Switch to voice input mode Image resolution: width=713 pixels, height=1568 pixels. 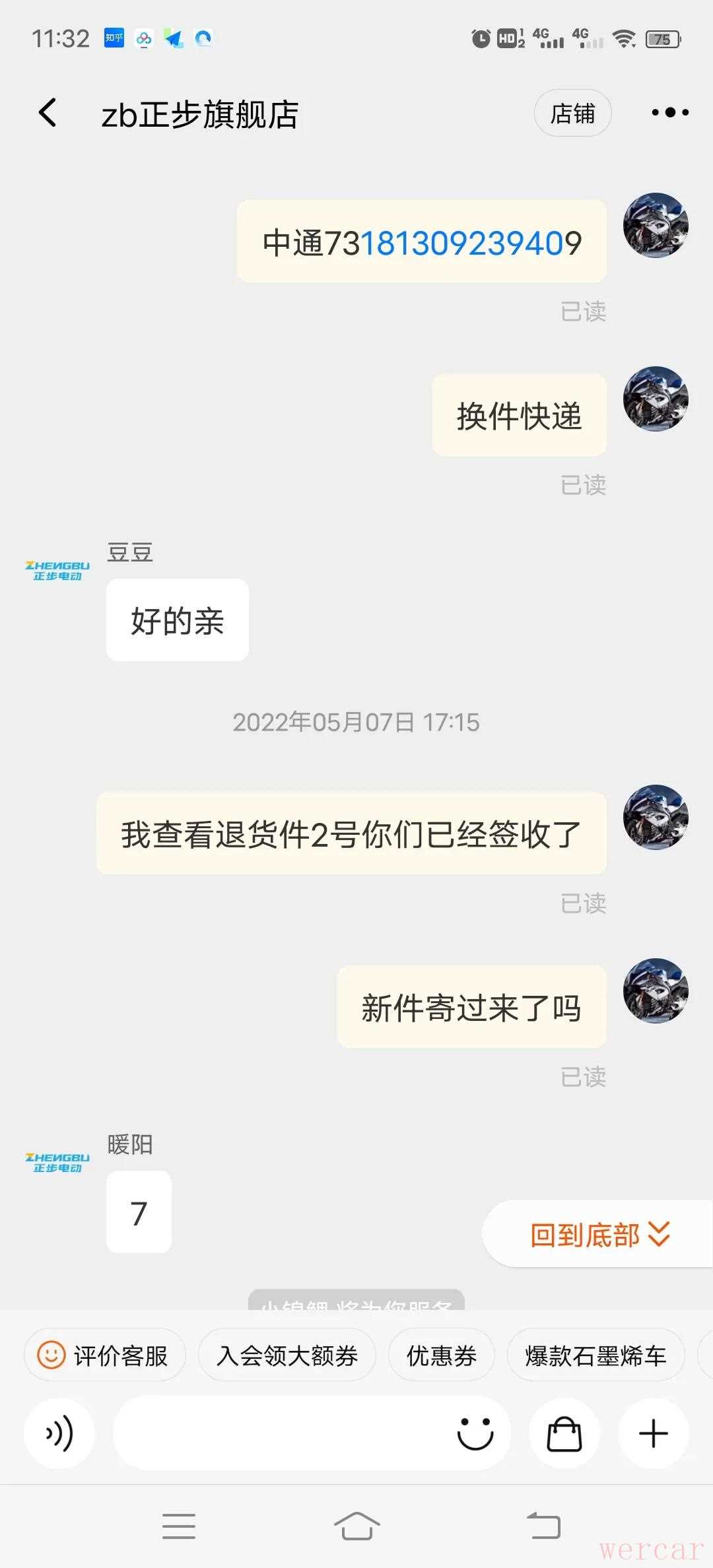point(59,1433)
